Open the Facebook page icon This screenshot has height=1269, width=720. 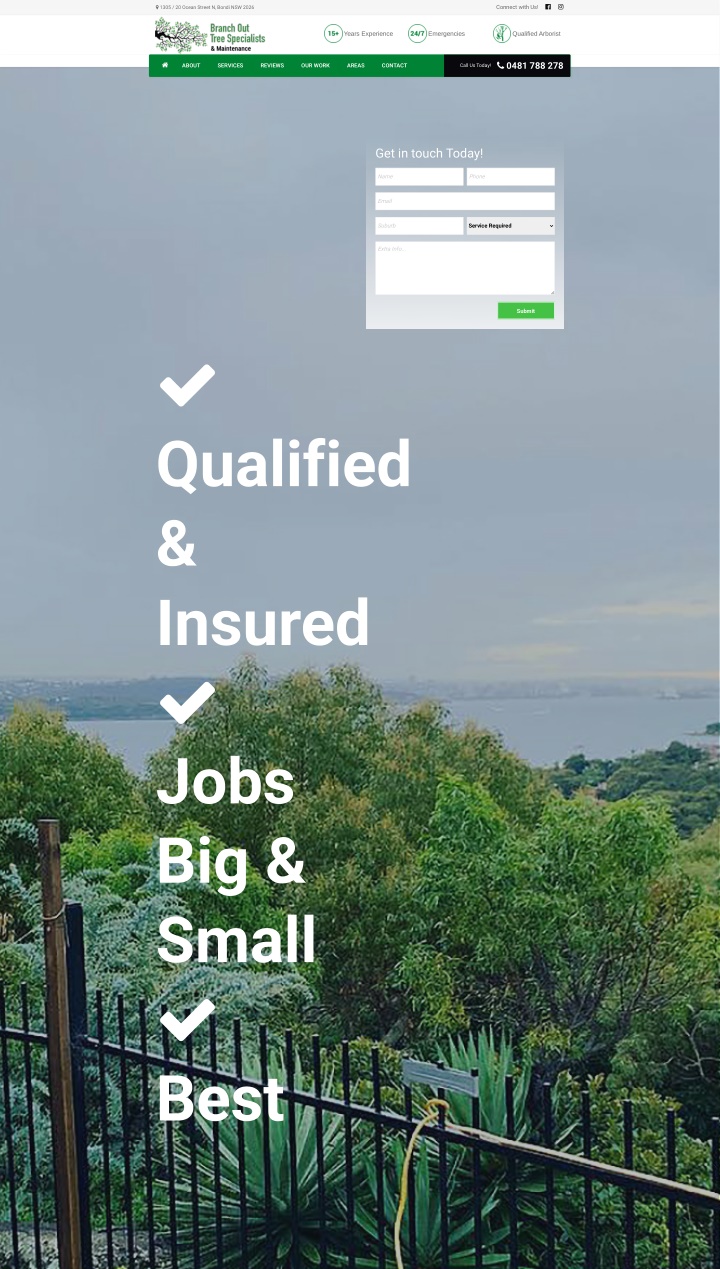coord(548,7)
